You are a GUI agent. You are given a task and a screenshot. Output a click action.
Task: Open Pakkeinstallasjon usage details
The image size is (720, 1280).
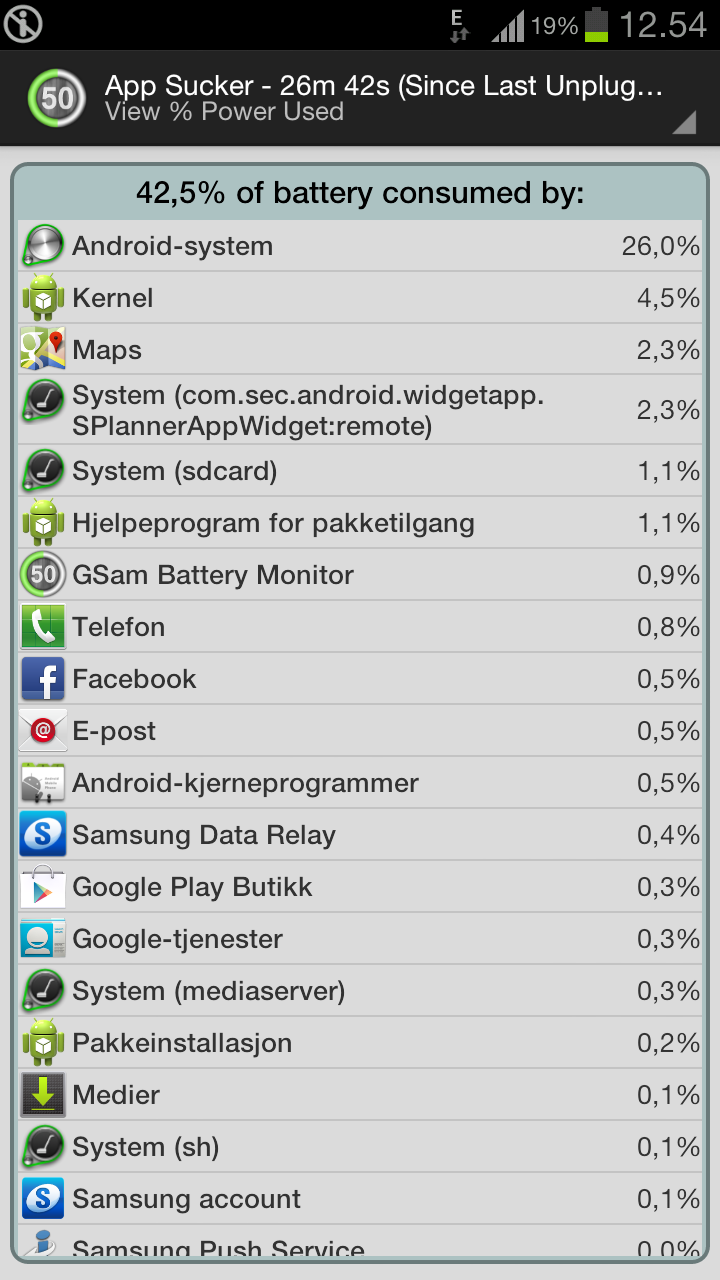[360, 1043]
